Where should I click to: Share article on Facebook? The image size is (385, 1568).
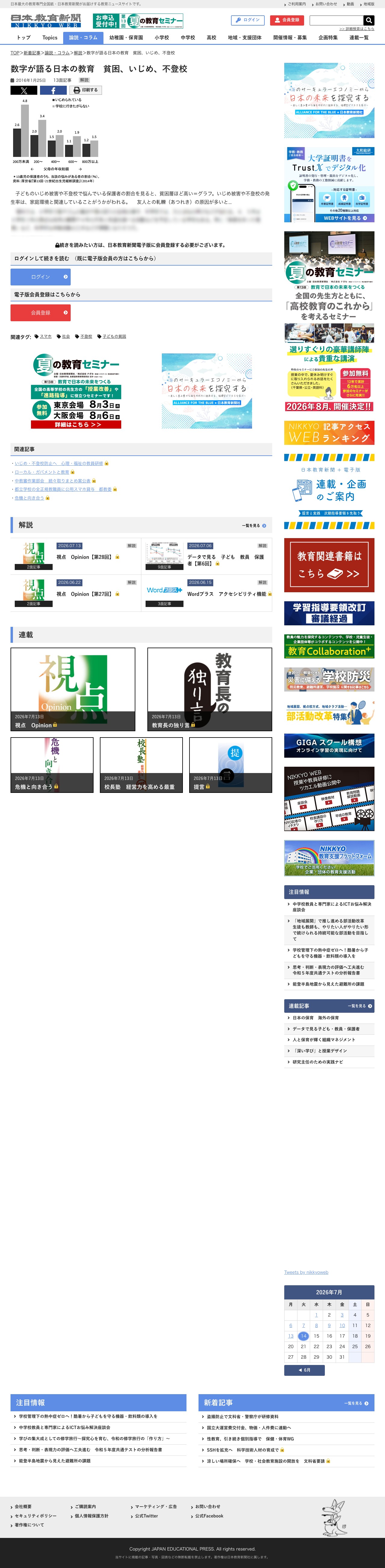53,90
